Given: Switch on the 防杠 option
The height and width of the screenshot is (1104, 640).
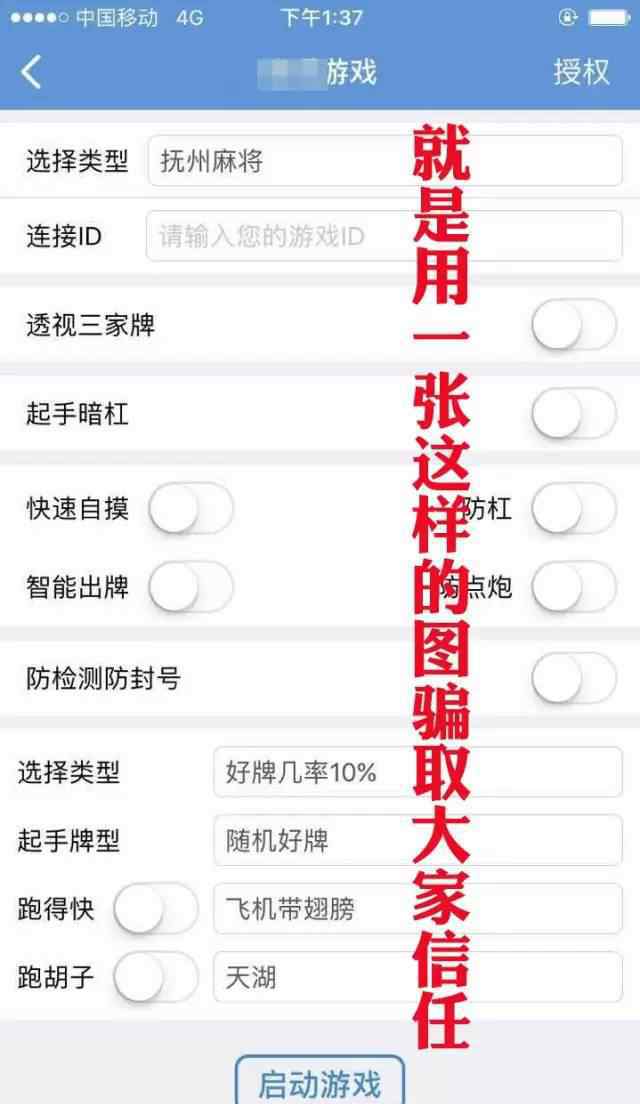Looking at the screenshot, I should pyautogui.click(x=573, y=508).
